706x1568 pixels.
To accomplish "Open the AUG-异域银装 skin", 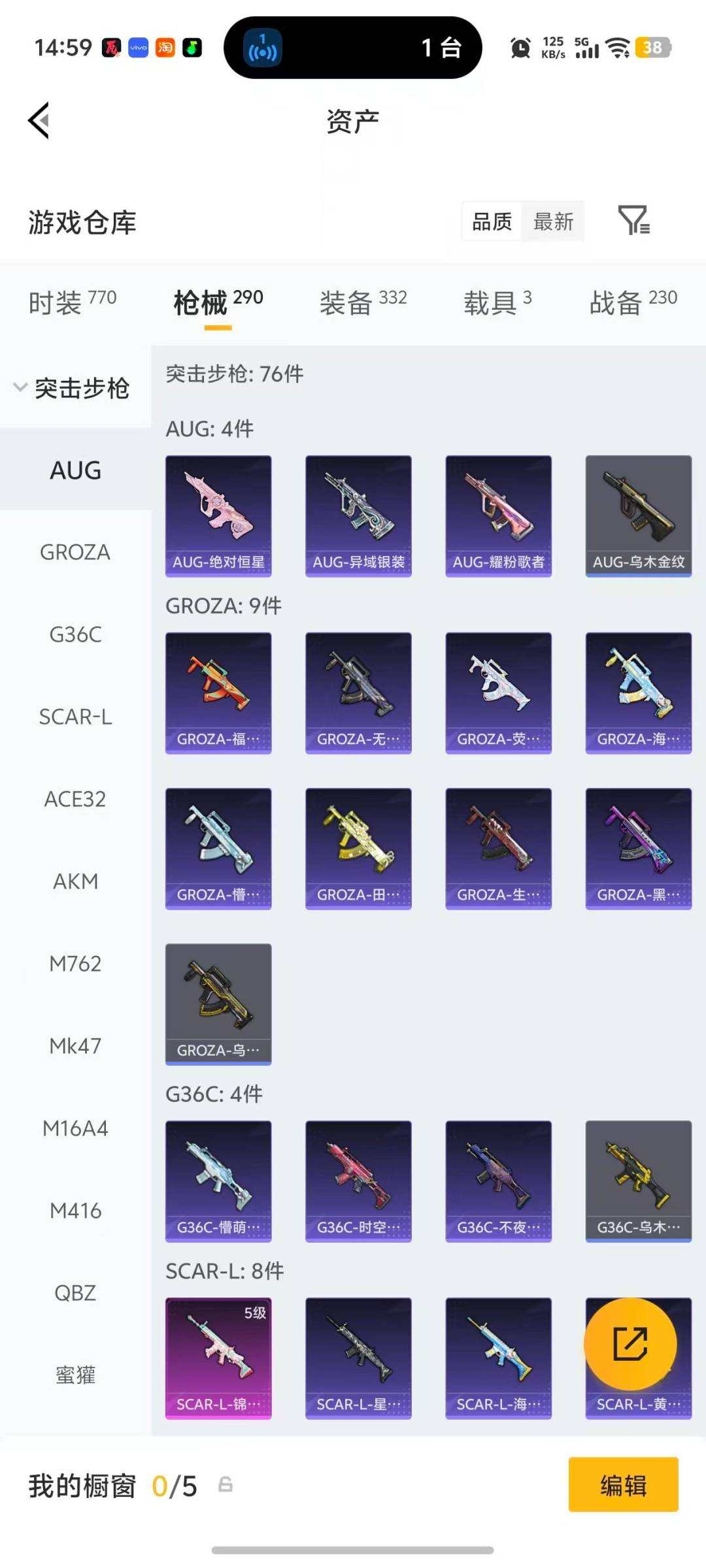I will (x=358, y=515).
